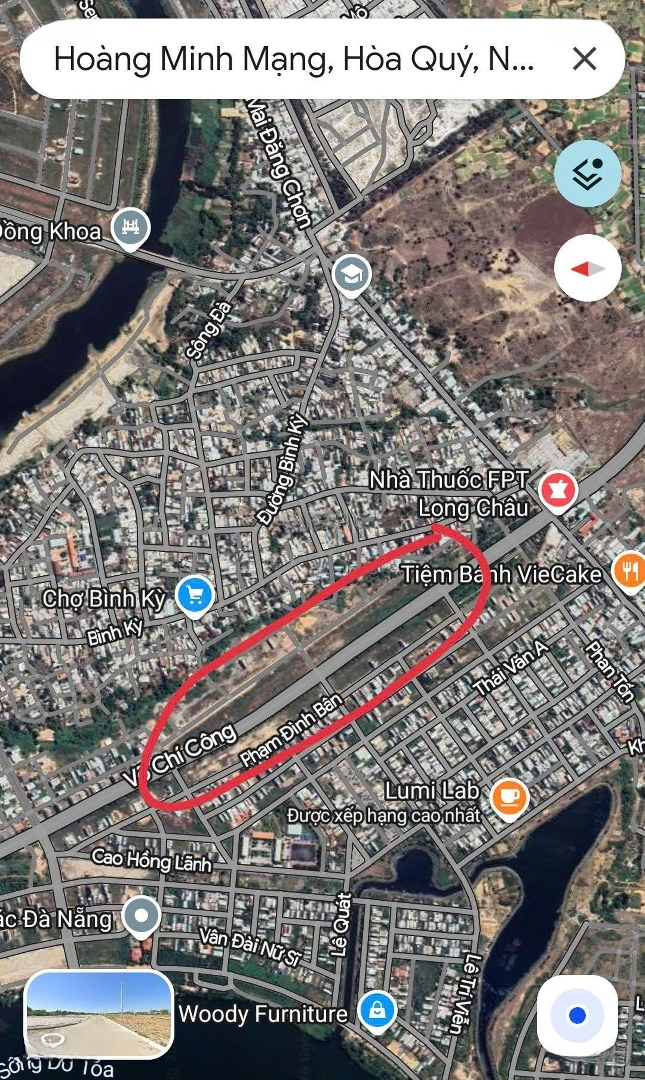Screen dimensions: 645x1080
Task: Open the Street View thumbnail
Action: [98, 1013]
